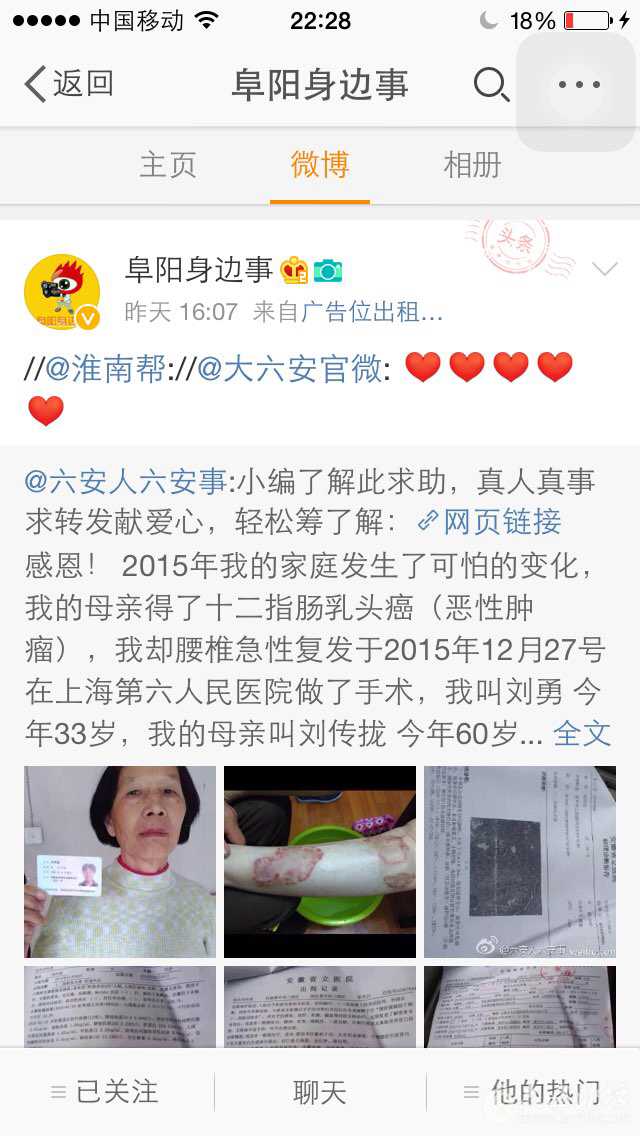Open the 阜阳身边事 profile avatar
This screenshot has width=640, height=1136.
pos(62,291)
